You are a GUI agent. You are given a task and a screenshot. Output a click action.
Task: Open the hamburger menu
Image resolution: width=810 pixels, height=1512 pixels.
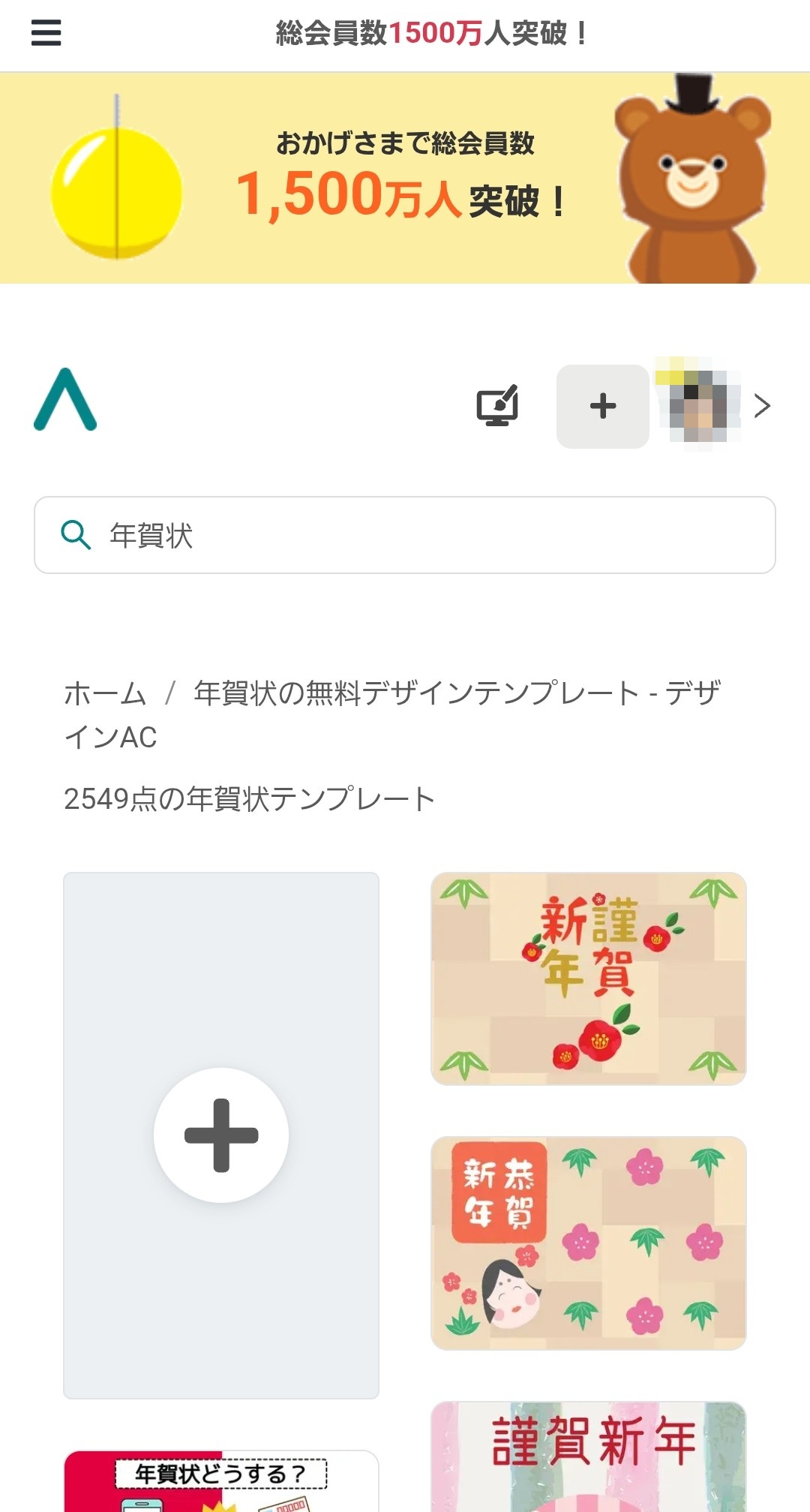pos(46,33)
